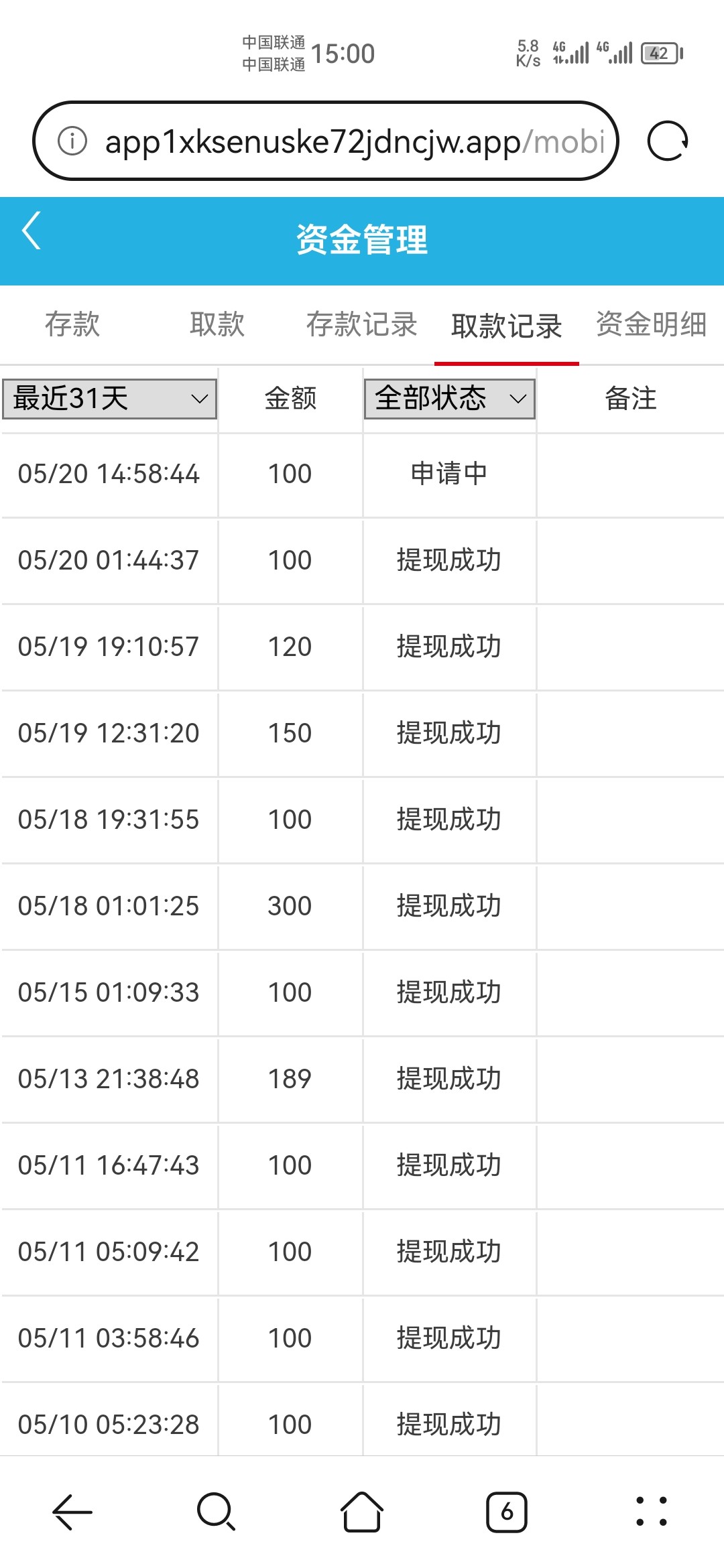Image resolution: width=724 pixels, height=1568 pixels.
Task: Open the browser's four-dot menu
Action: pos(651,1512)
